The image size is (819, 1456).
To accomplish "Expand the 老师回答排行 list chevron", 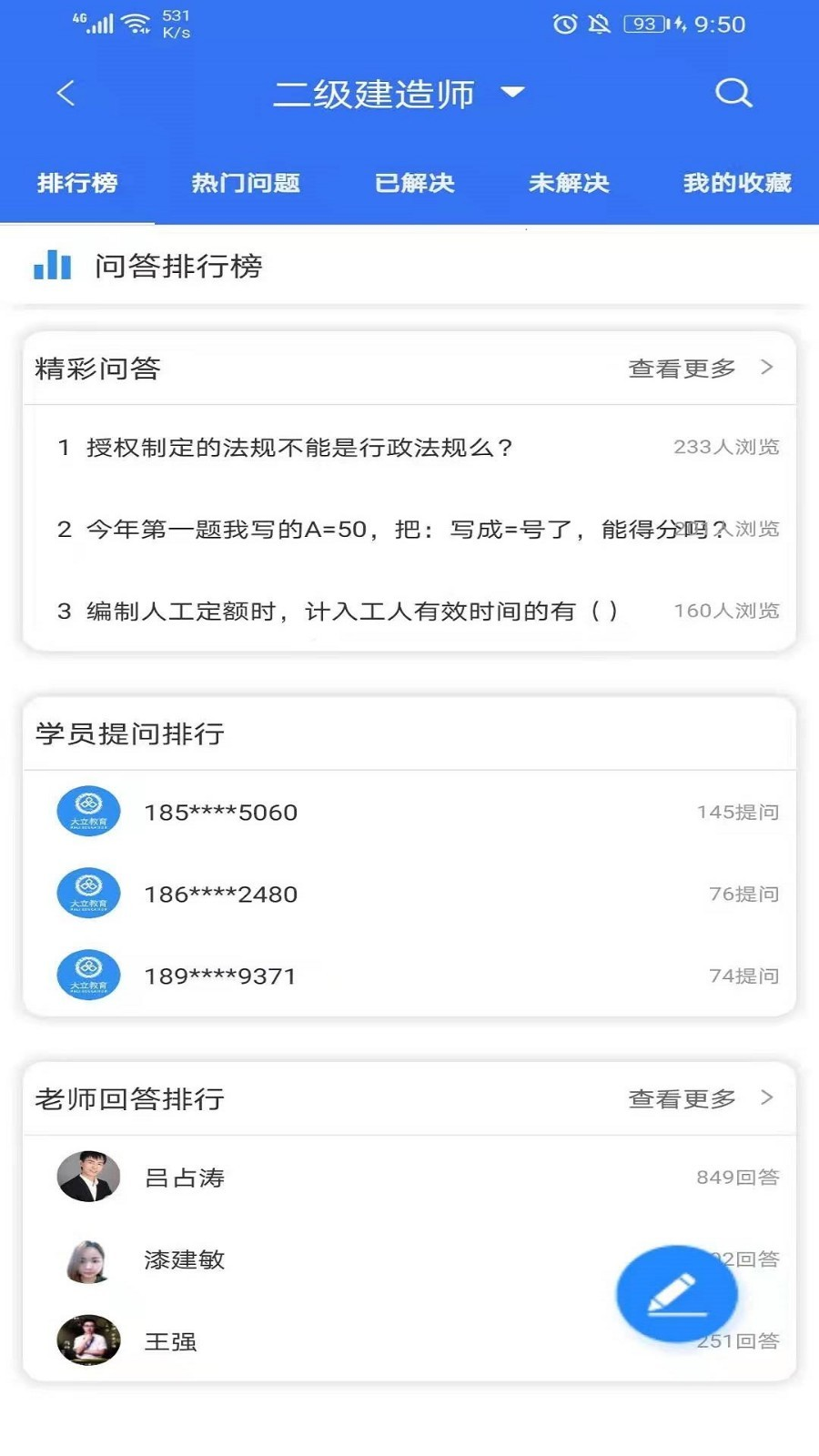I will tap(767, 1098).
